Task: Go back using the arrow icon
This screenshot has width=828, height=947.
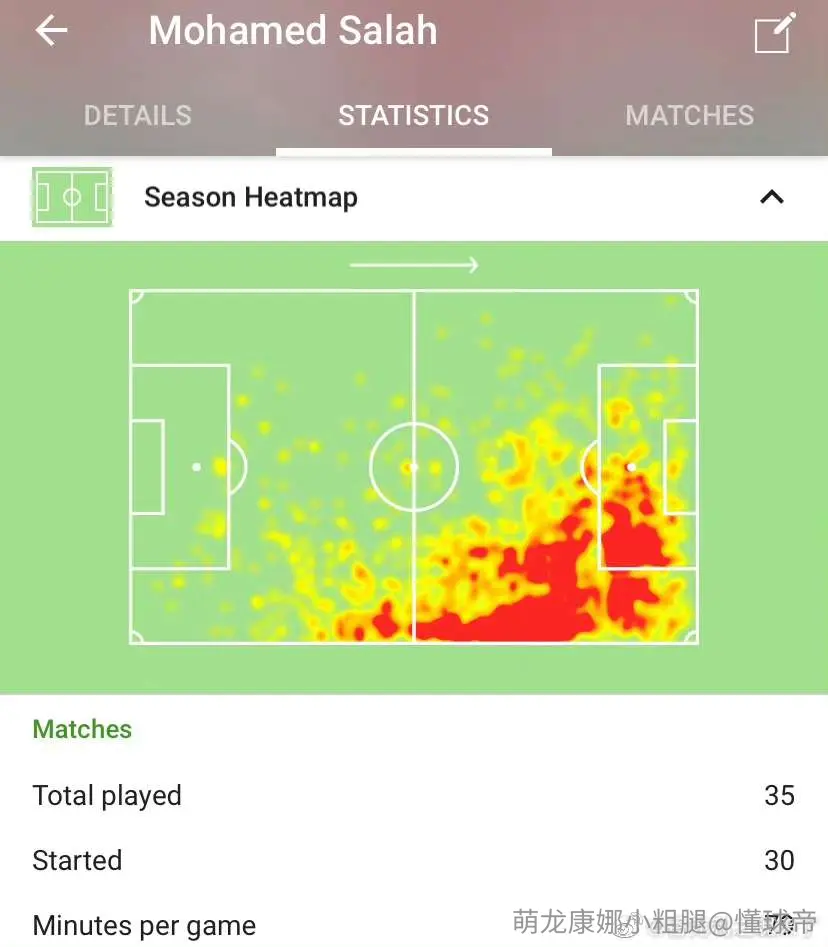Action: click(51, 31)
